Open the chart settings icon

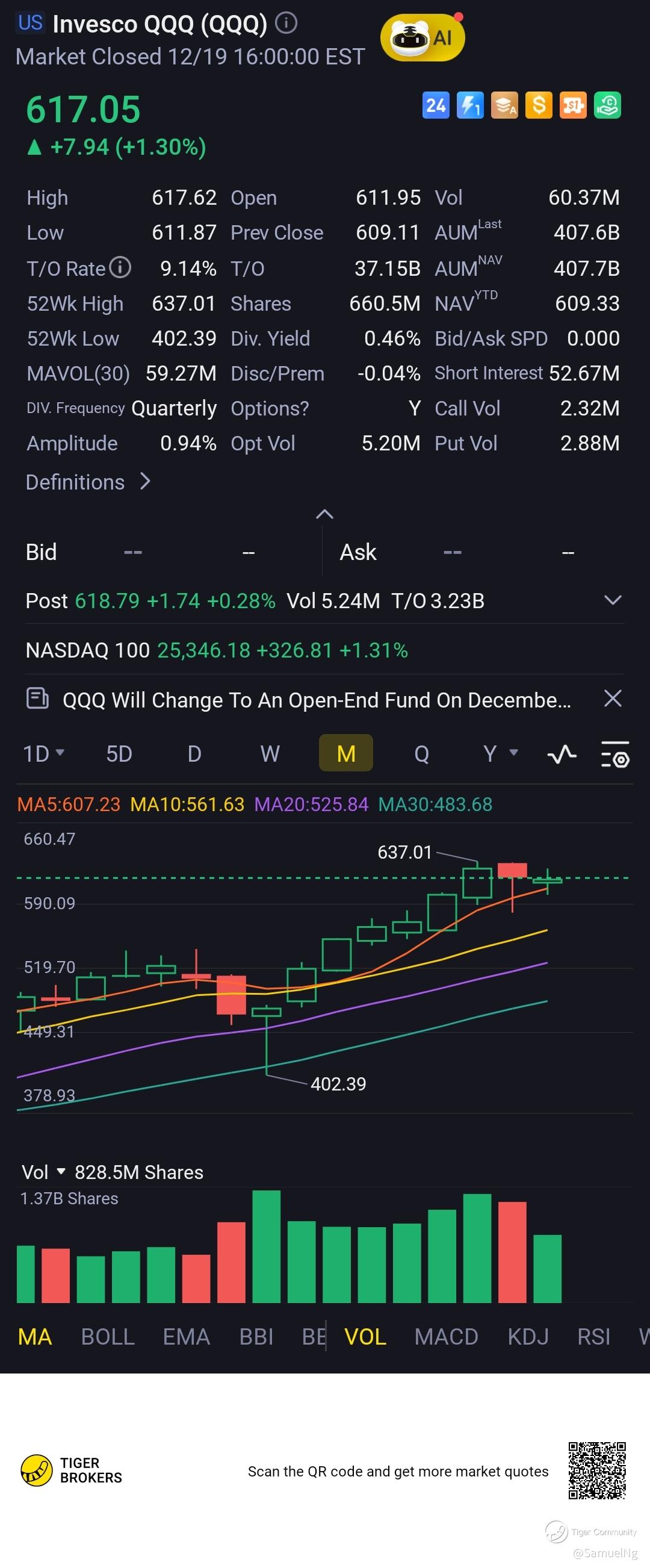coord(614,754)
